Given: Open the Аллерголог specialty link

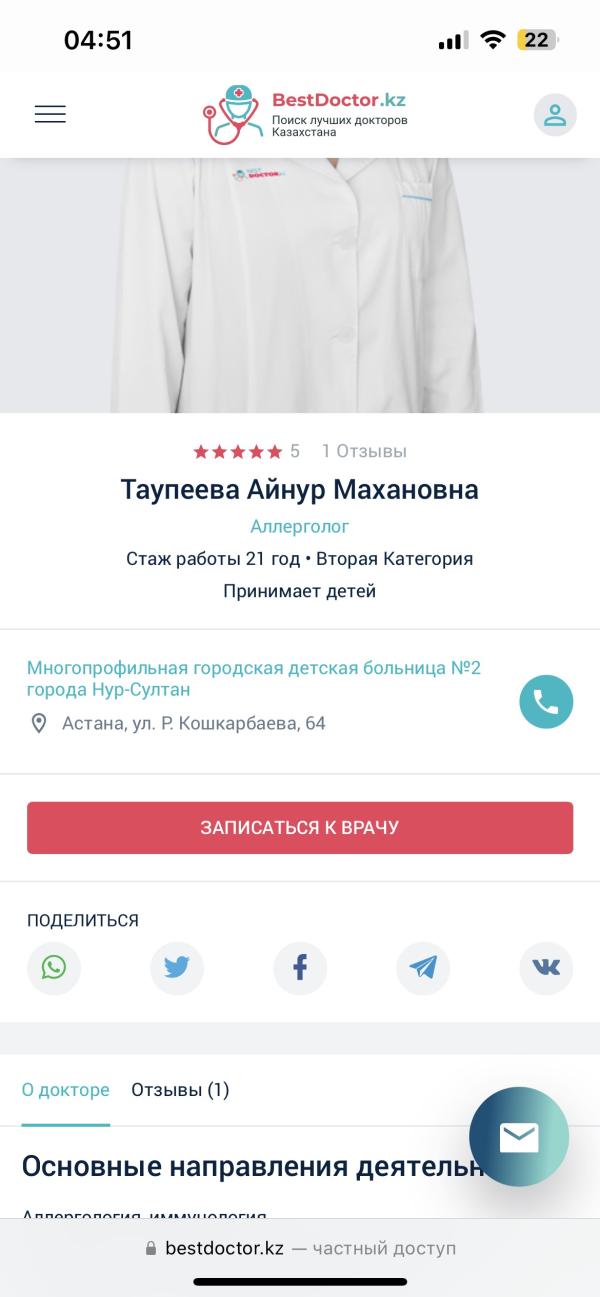Looking at the screenshot, I should pos(300,526).
